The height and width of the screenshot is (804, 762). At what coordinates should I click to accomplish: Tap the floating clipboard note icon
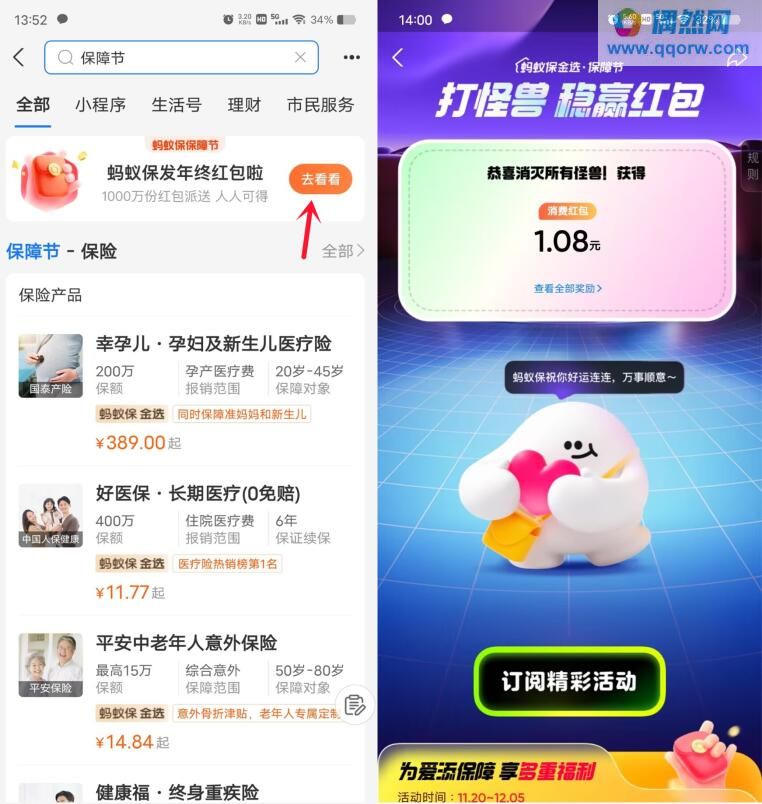pyautogui.click(x=354, y=705)
